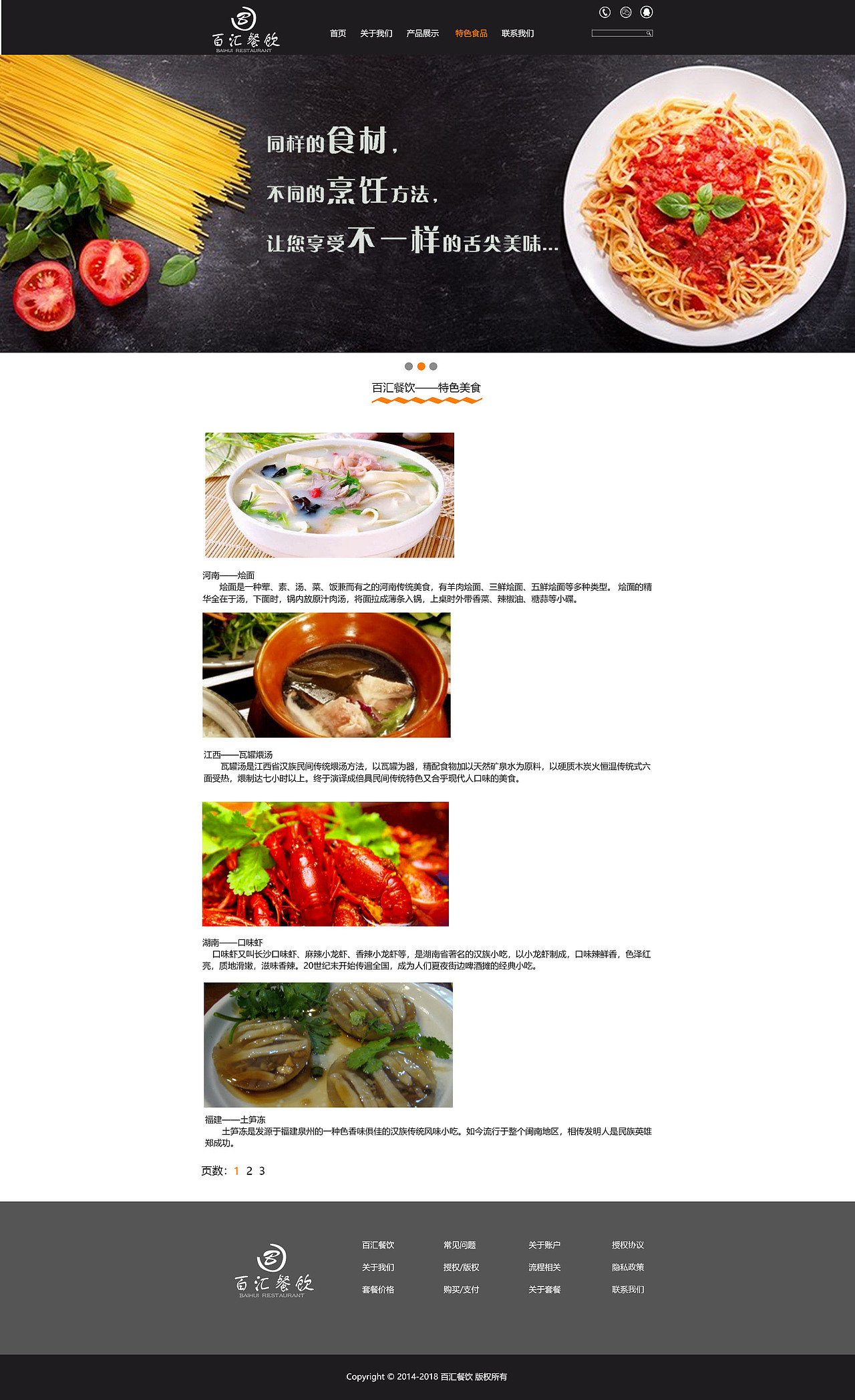Go to 首页 in the top navigation
The height and width of the screenshot is (1400, 855).
click(338, 33)
